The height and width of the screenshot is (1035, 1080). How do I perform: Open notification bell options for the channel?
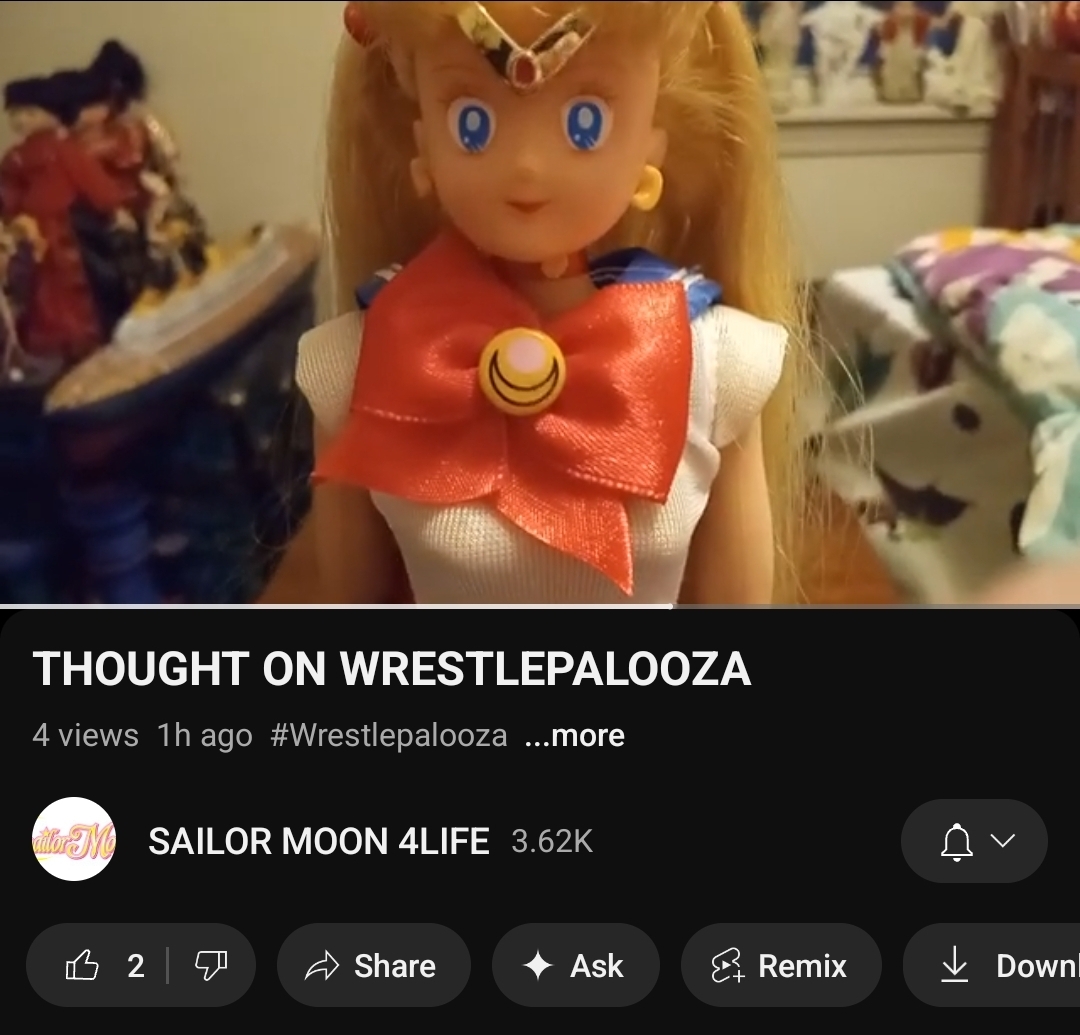point(974,841)
